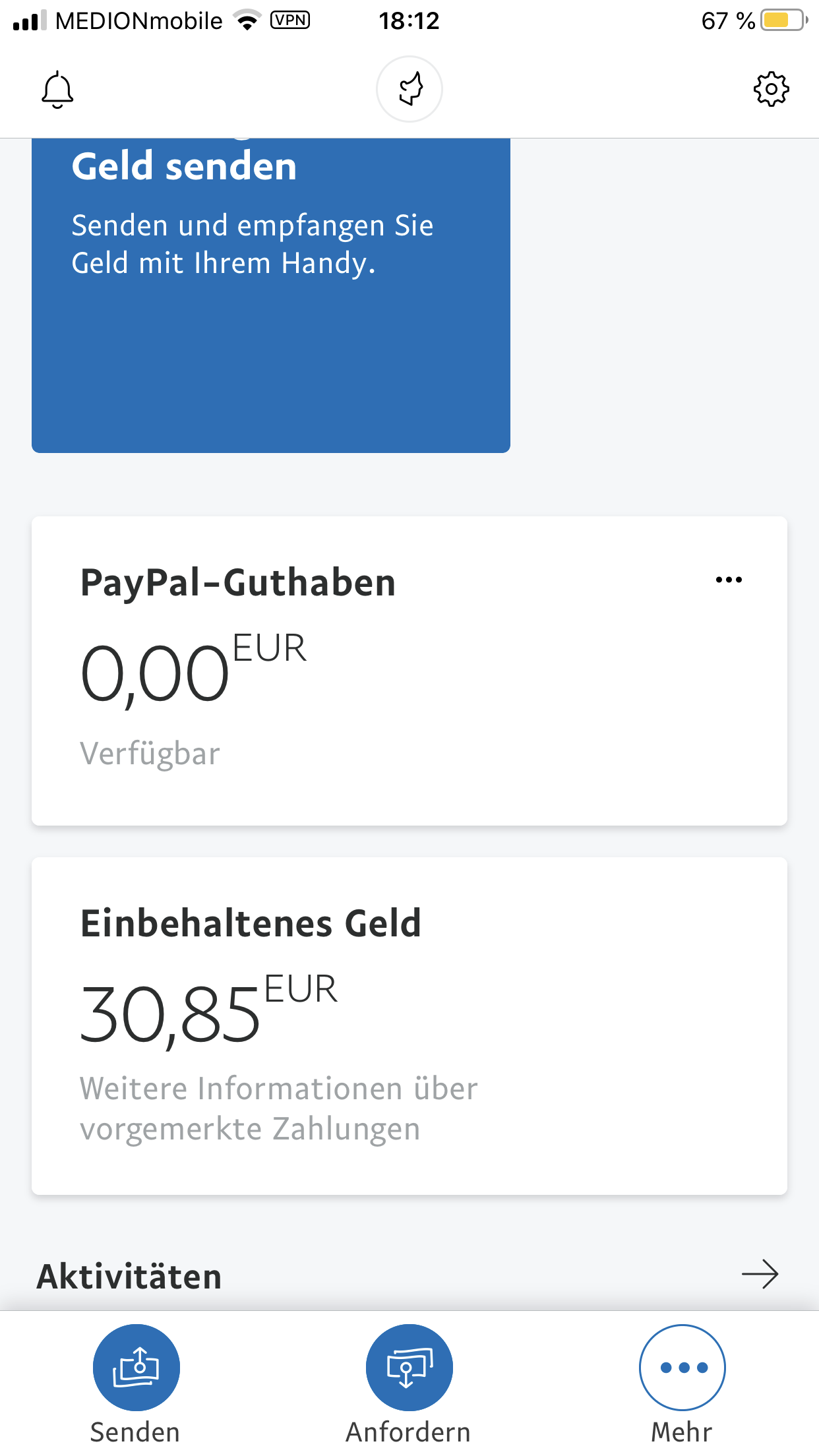Viewport: 819px width, 1456px height.
Task: Tap the VPN indicator in the status bar
Action: pos(289,20)
